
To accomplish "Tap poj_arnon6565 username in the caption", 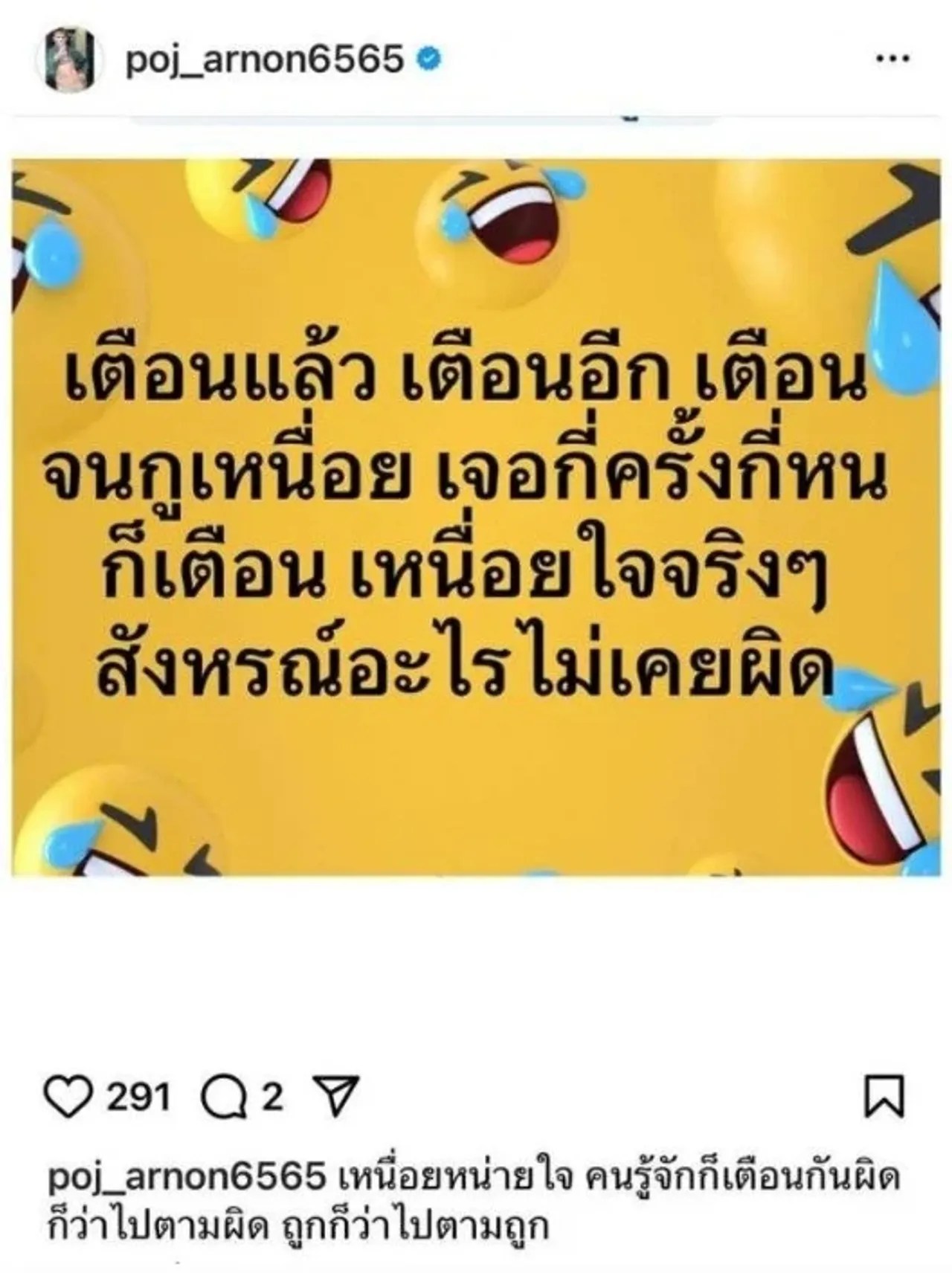I will [186, 1178].
